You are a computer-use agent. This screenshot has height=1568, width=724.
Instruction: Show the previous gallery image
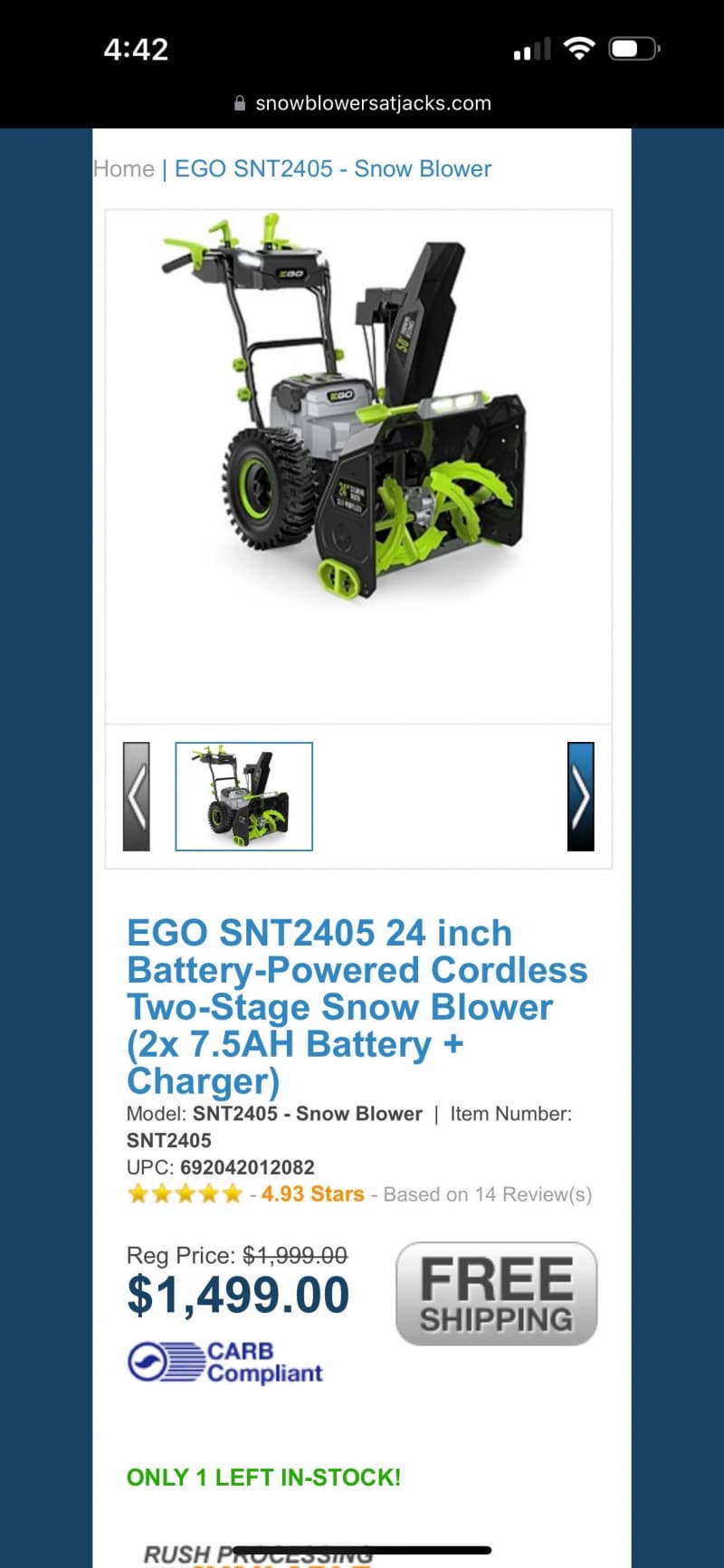point(137,796)
